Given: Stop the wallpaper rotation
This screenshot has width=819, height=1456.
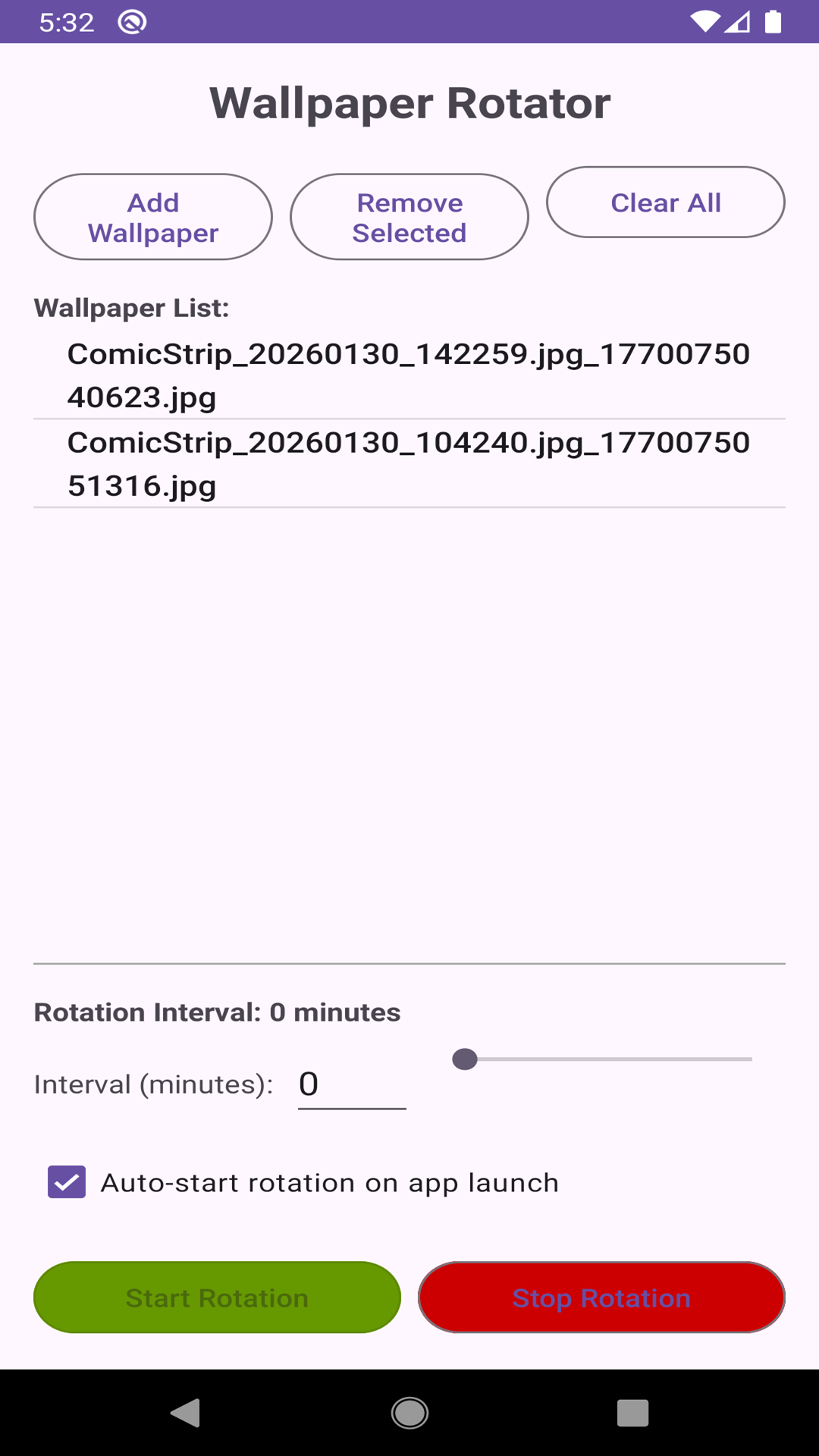Looking at the screenshot, I should [x=601, y=1298].
